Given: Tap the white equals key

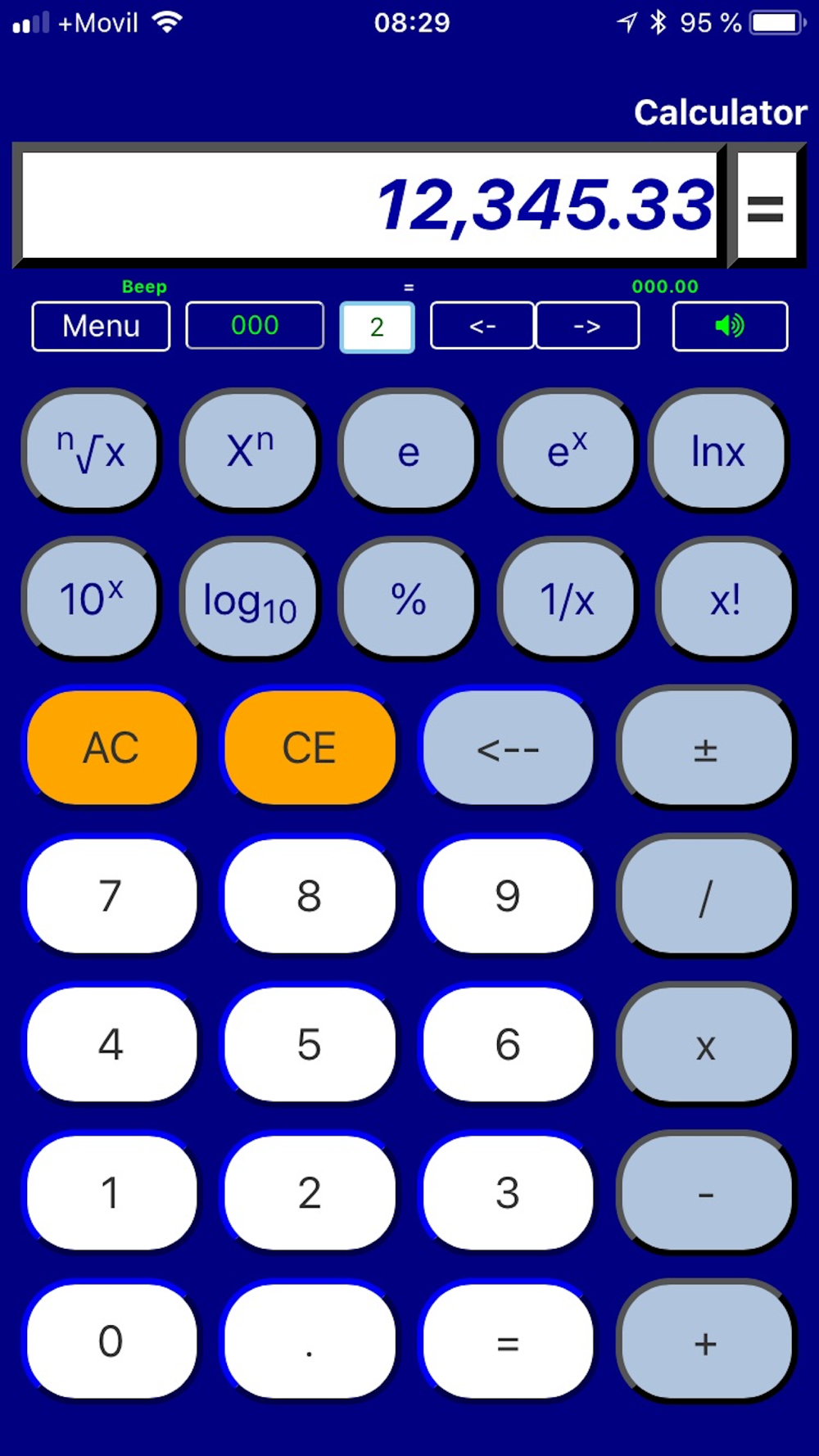Looking at the screenshot, I should coord(508,1342).
